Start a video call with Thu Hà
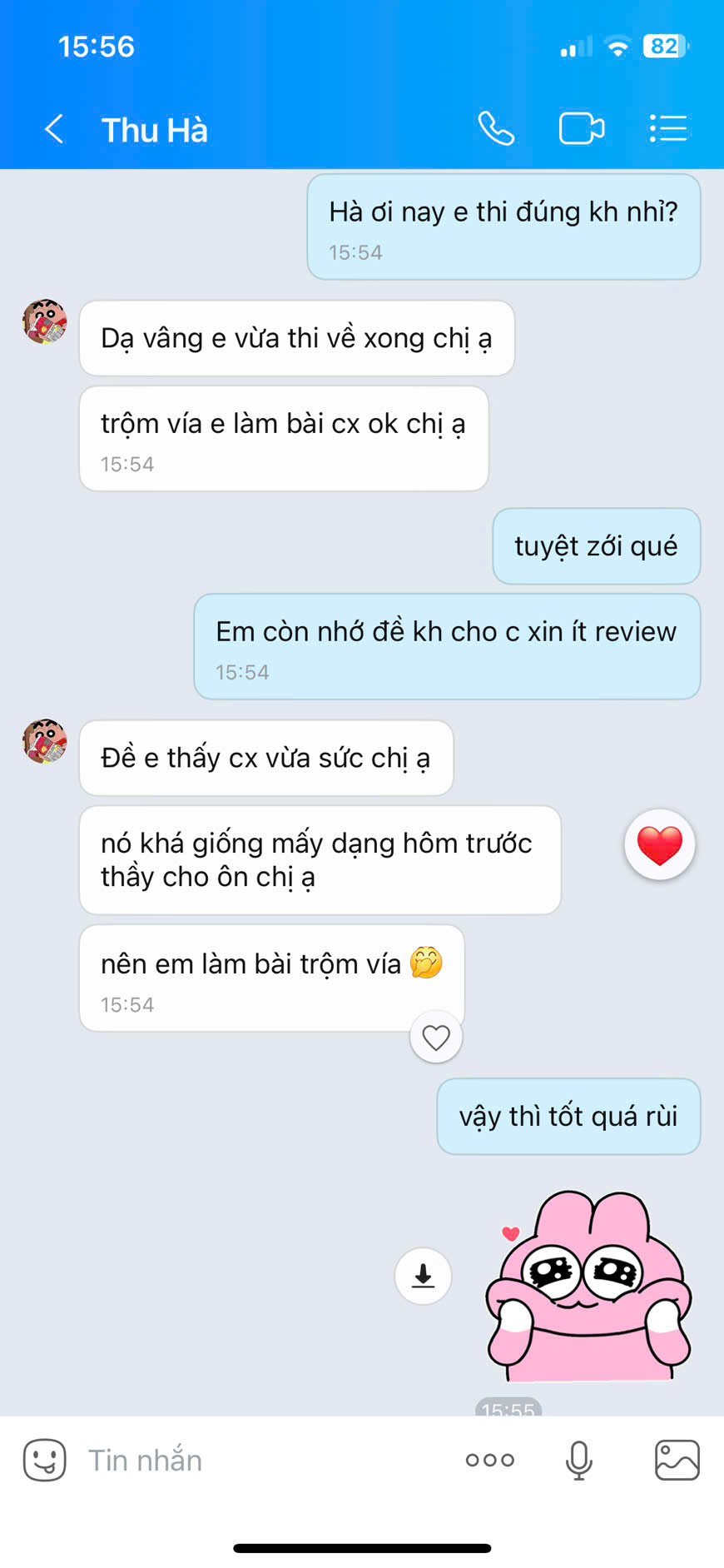The width and height of the screenshot is (724, 1568). point(581,129)
